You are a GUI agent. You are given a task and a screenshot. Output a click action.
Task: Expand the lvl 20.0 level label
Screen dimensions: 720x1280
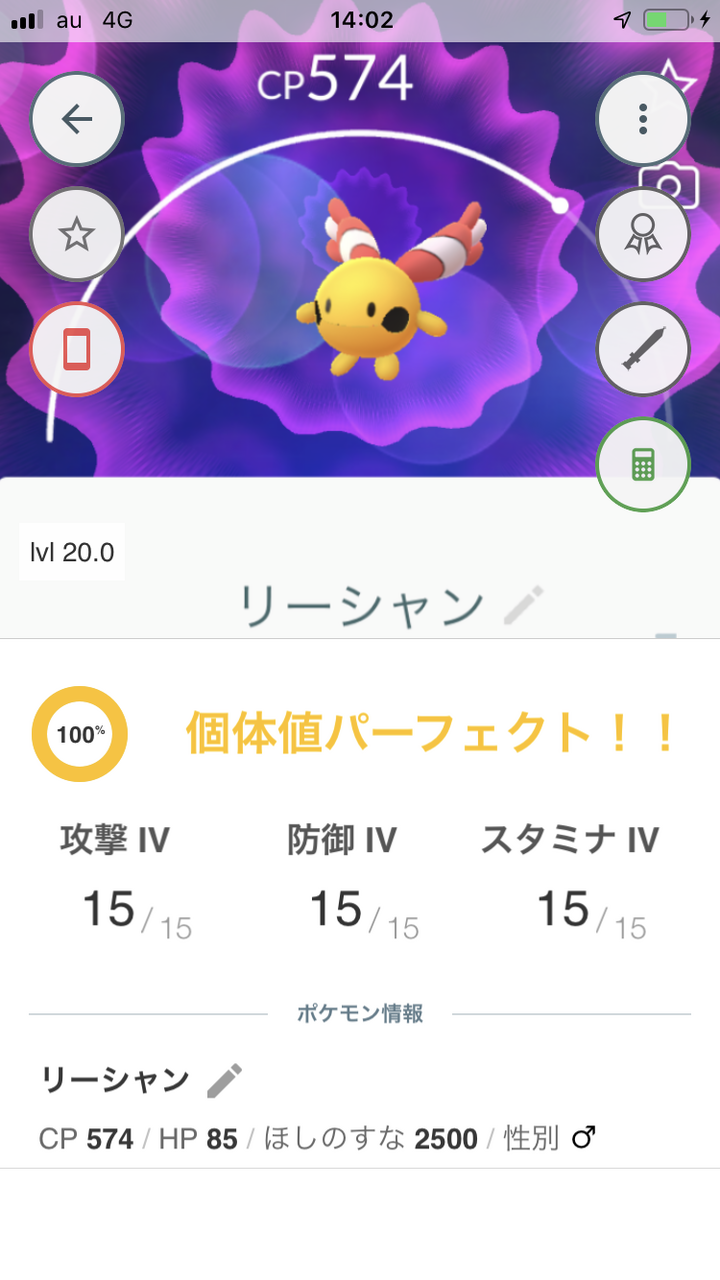(72, 551)
